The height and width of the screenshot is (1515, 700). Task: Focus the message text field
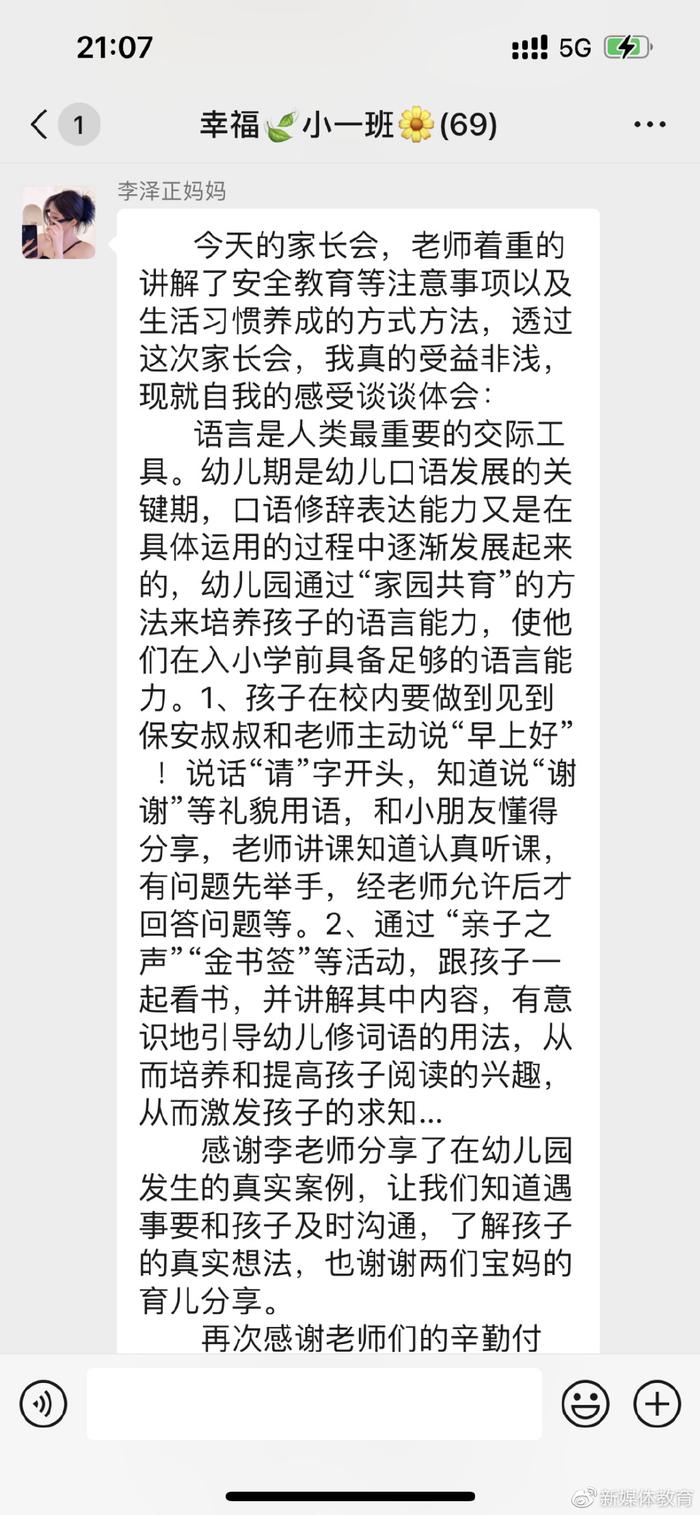click(x=314, y=1404)
